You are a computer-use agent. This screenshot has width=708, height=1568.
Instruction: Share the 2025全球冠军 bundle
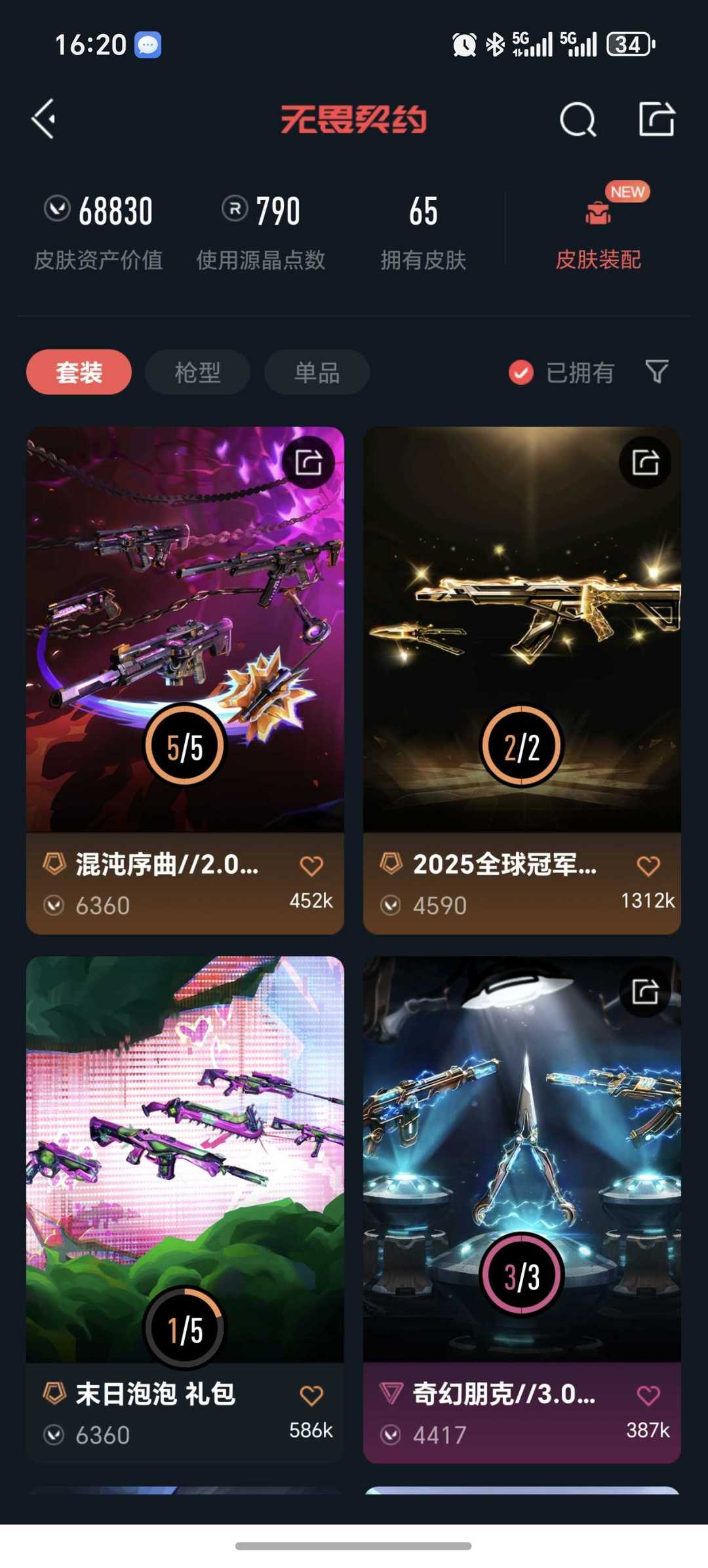tap(645, 462)
